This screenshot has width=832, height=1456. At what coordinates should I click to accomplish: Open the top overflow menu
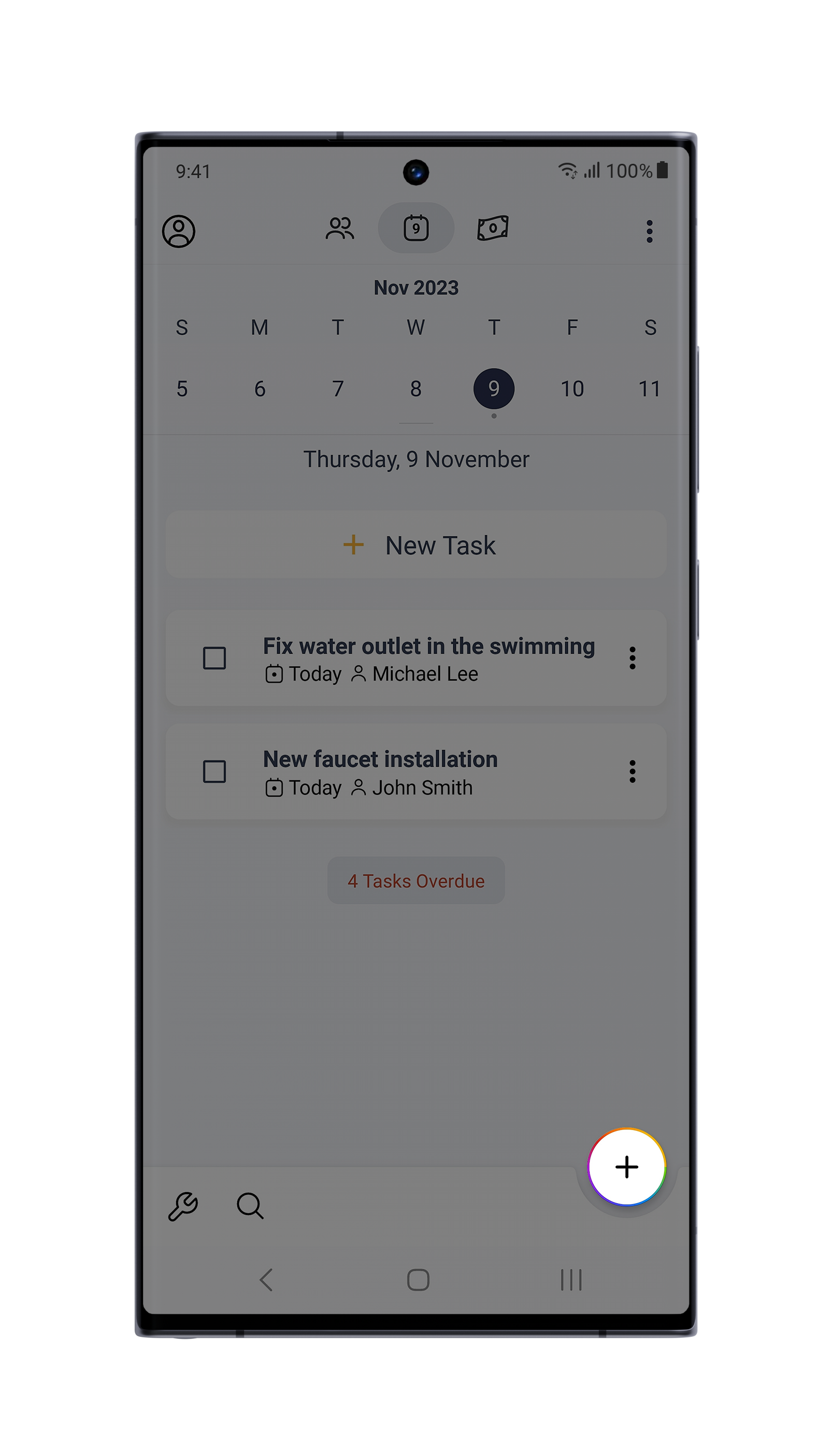649,231
